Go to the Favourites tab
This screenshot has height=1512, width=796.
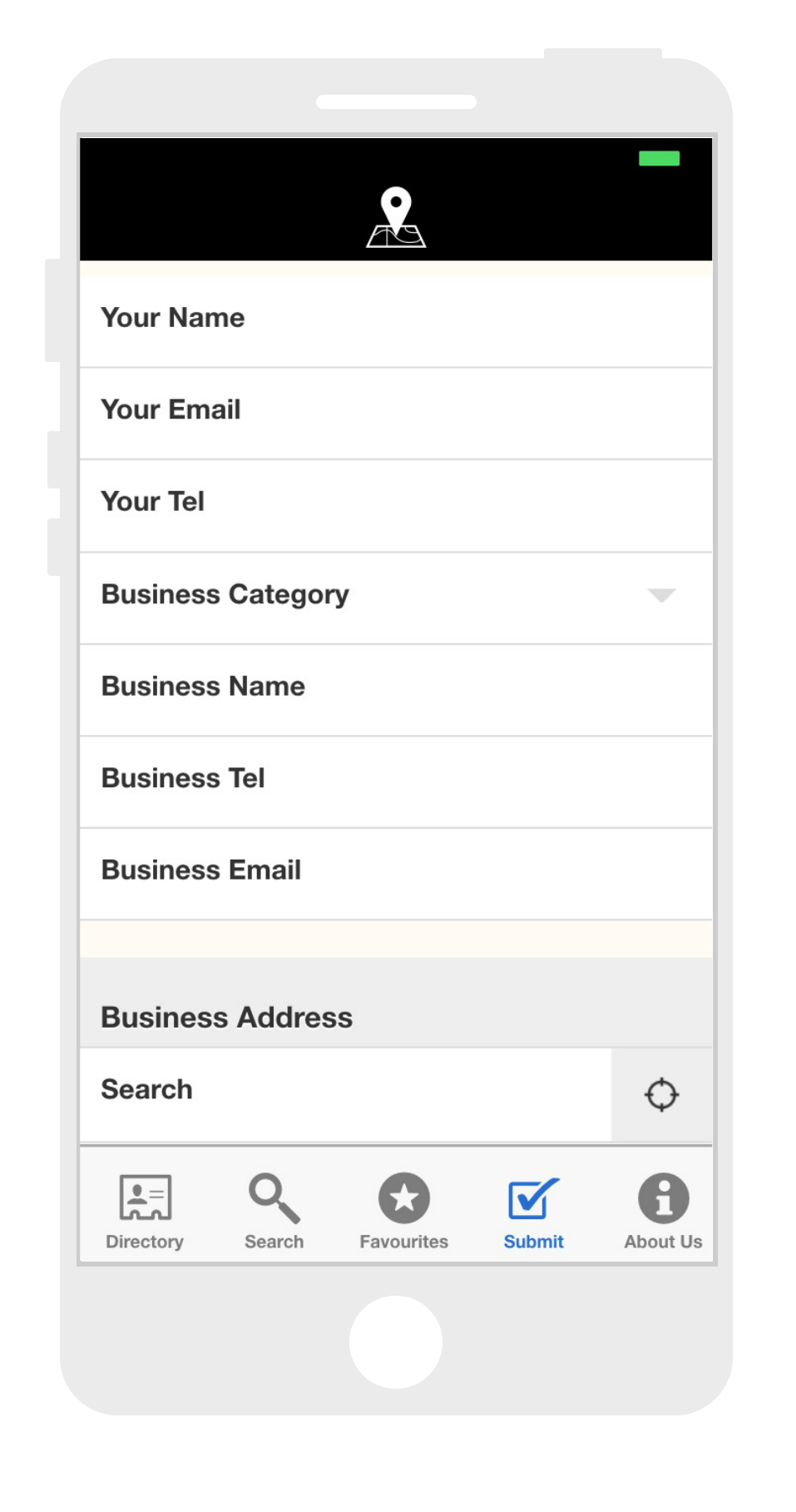[x=404, y=1211]
